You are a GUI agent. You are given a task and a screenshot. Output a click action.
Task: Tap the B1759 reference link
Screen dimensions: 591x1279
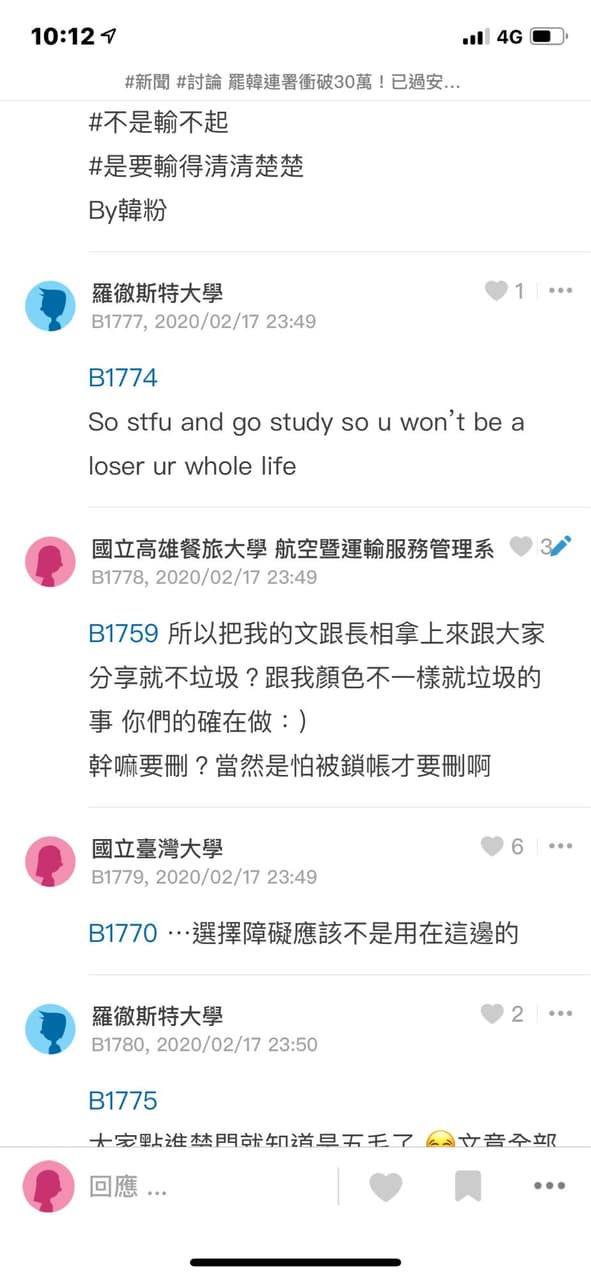pos(123,633)
